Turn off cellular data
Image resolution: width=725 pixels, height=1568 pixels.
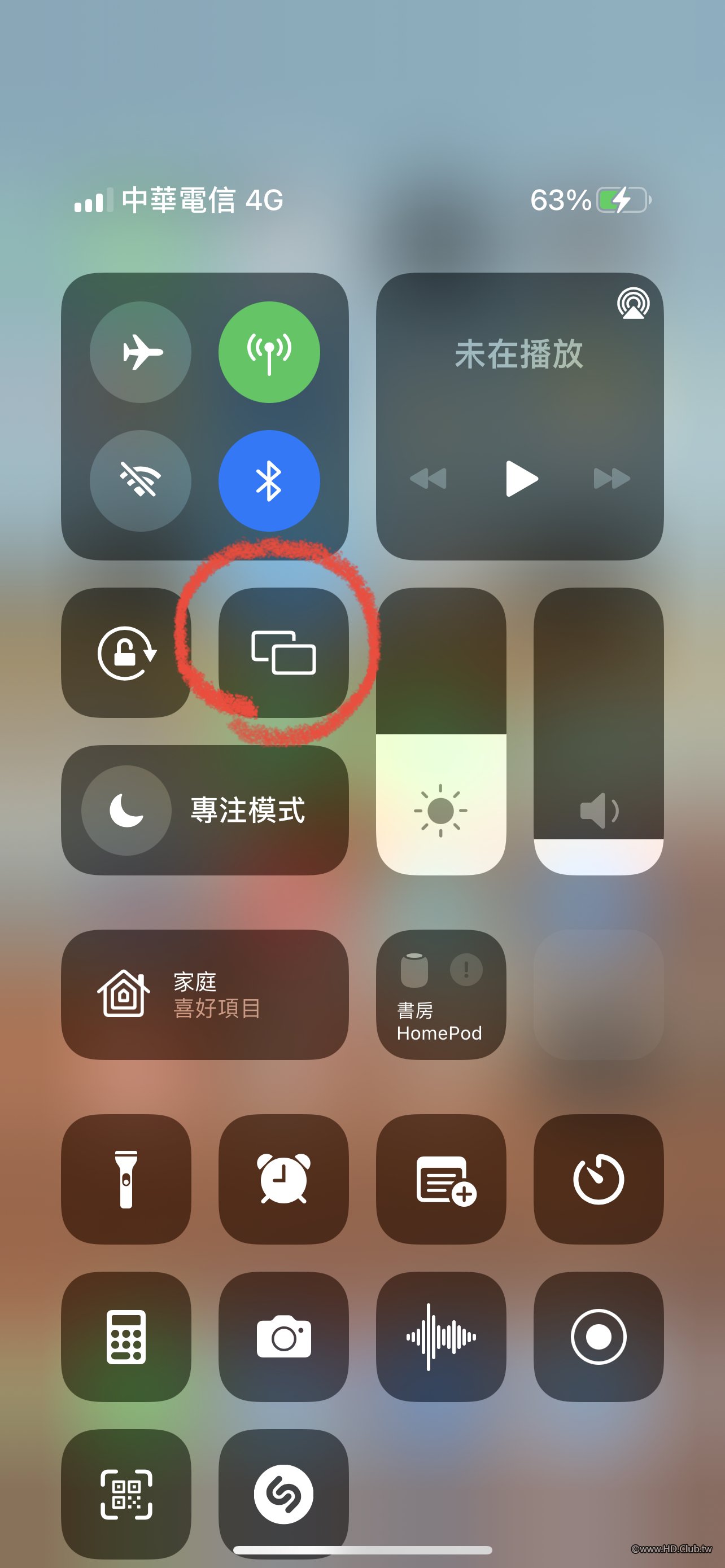click(269, 352)
